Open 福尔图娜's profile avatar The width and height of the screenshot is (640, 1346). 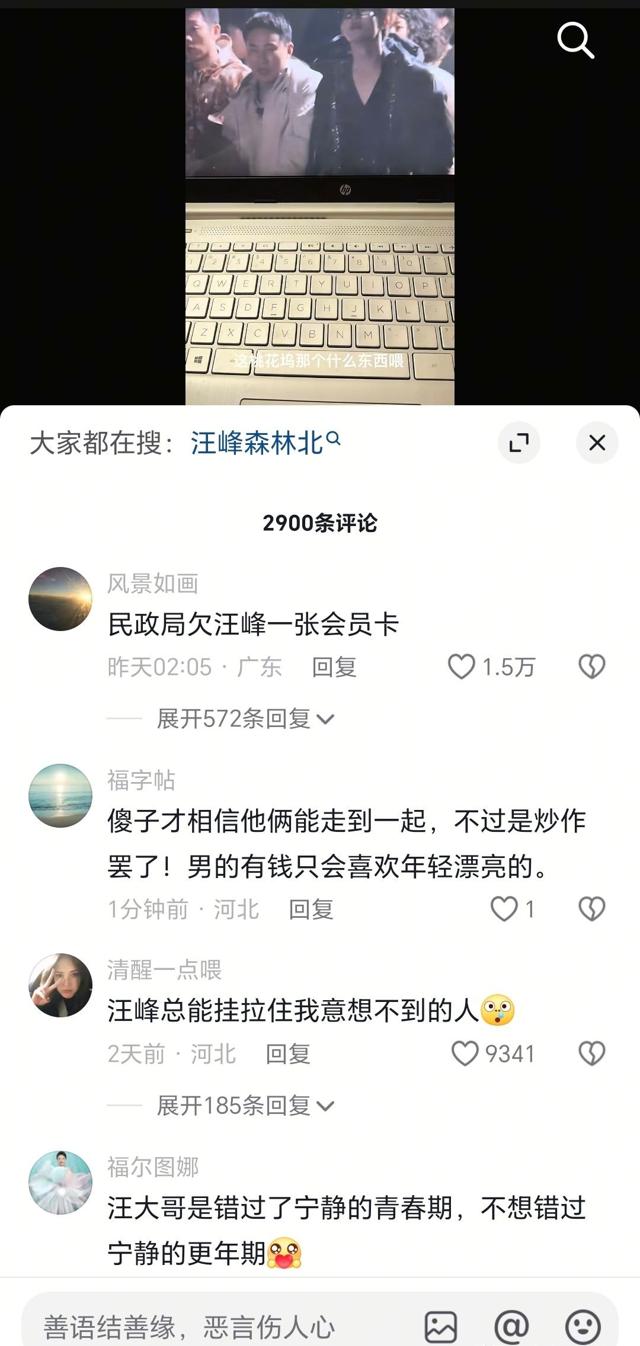tap(60, 1182)
